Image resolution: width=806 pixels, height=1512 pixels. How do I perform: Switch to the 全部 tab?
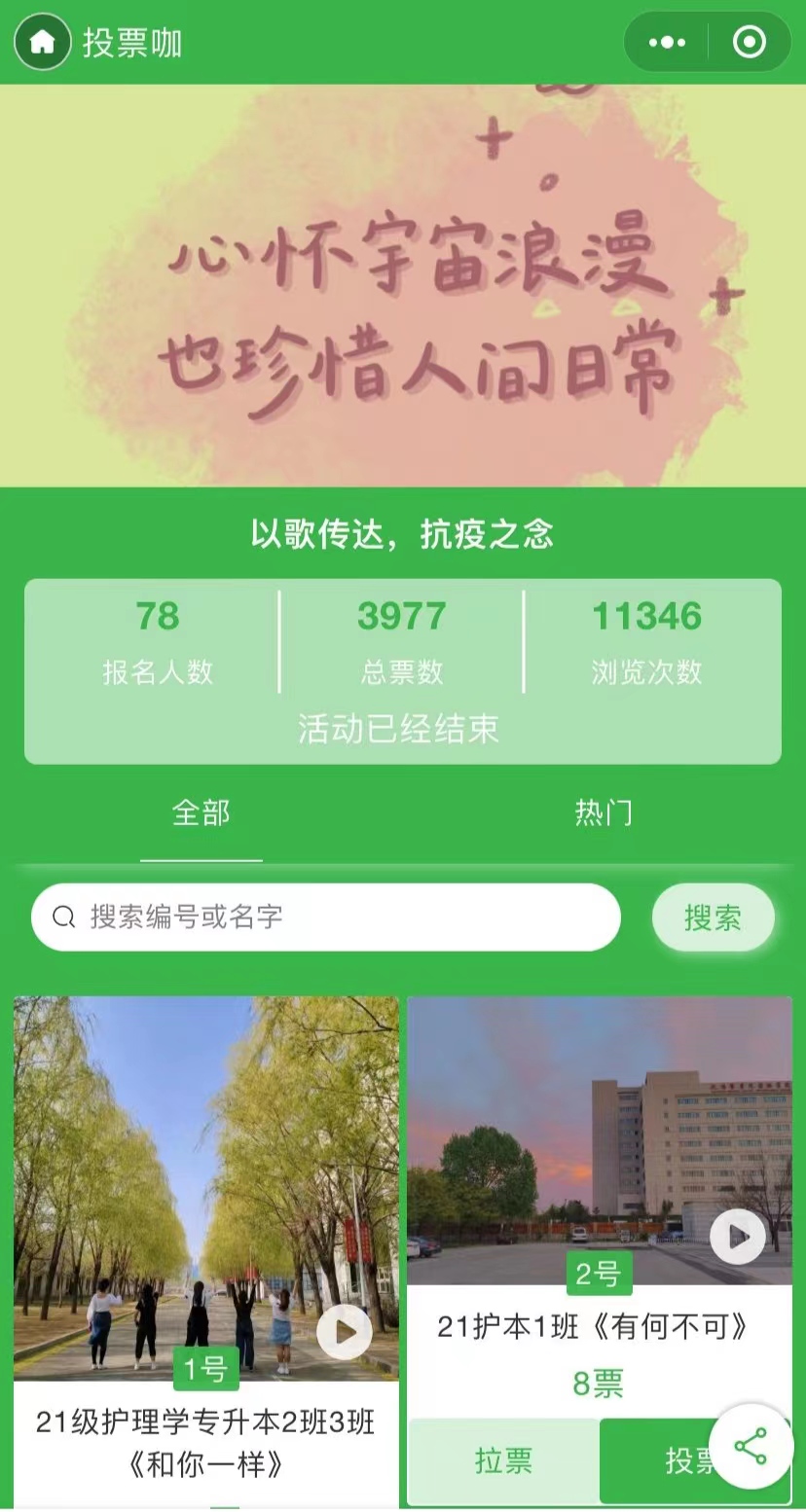coord(201,813)
